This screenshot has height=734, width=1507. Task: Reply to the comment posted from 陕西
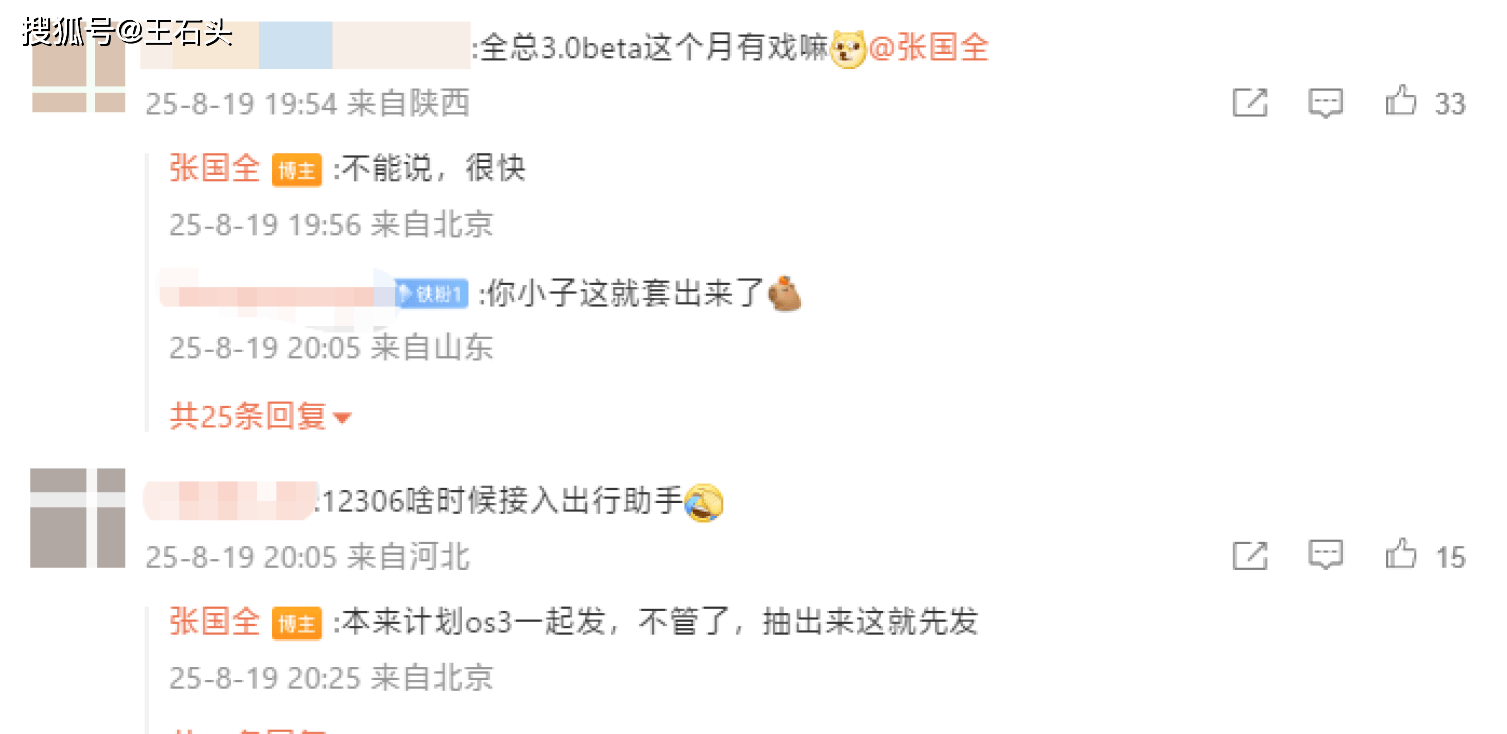pos(1326,103)
